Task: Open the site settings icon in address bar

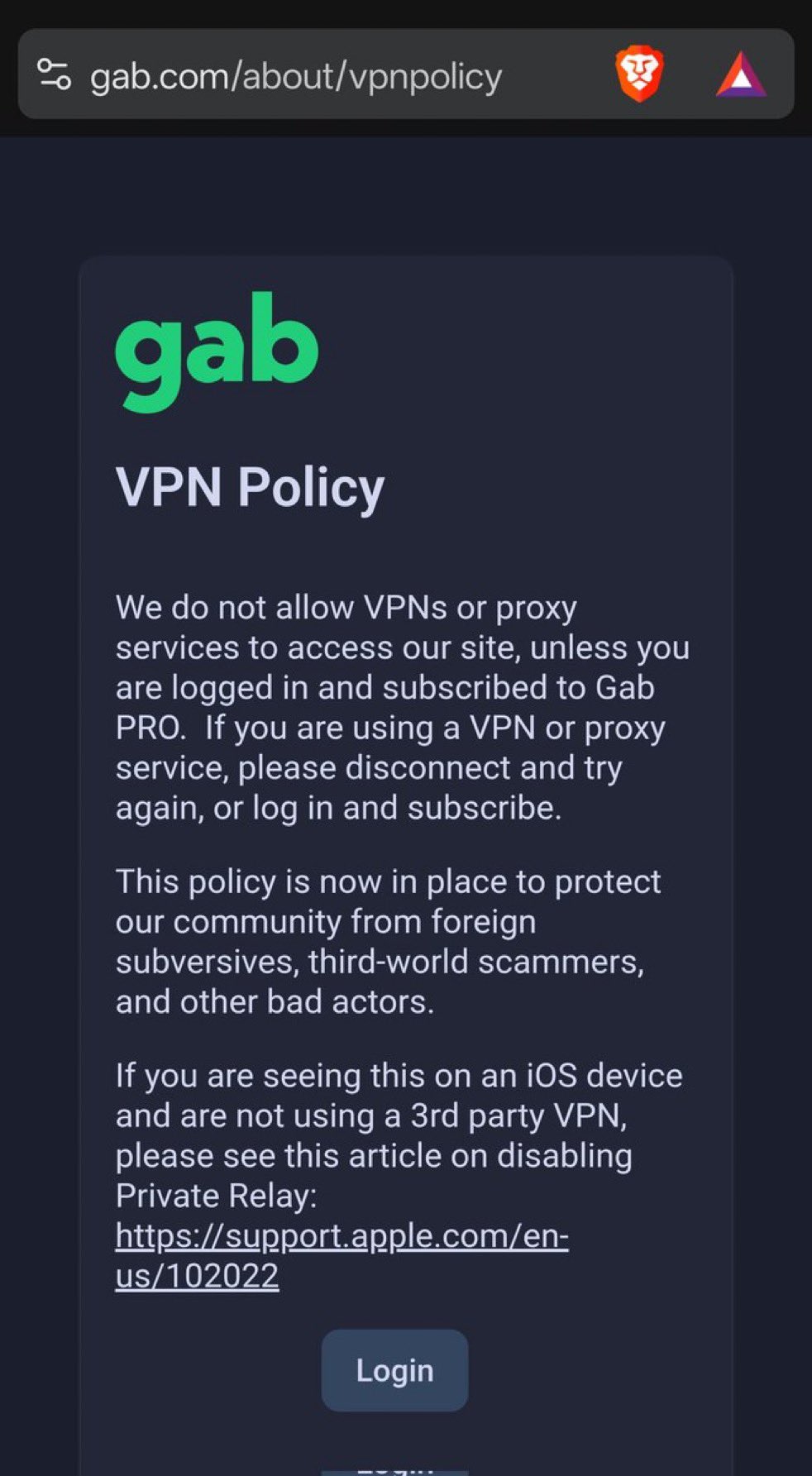Action: [55, 75]
